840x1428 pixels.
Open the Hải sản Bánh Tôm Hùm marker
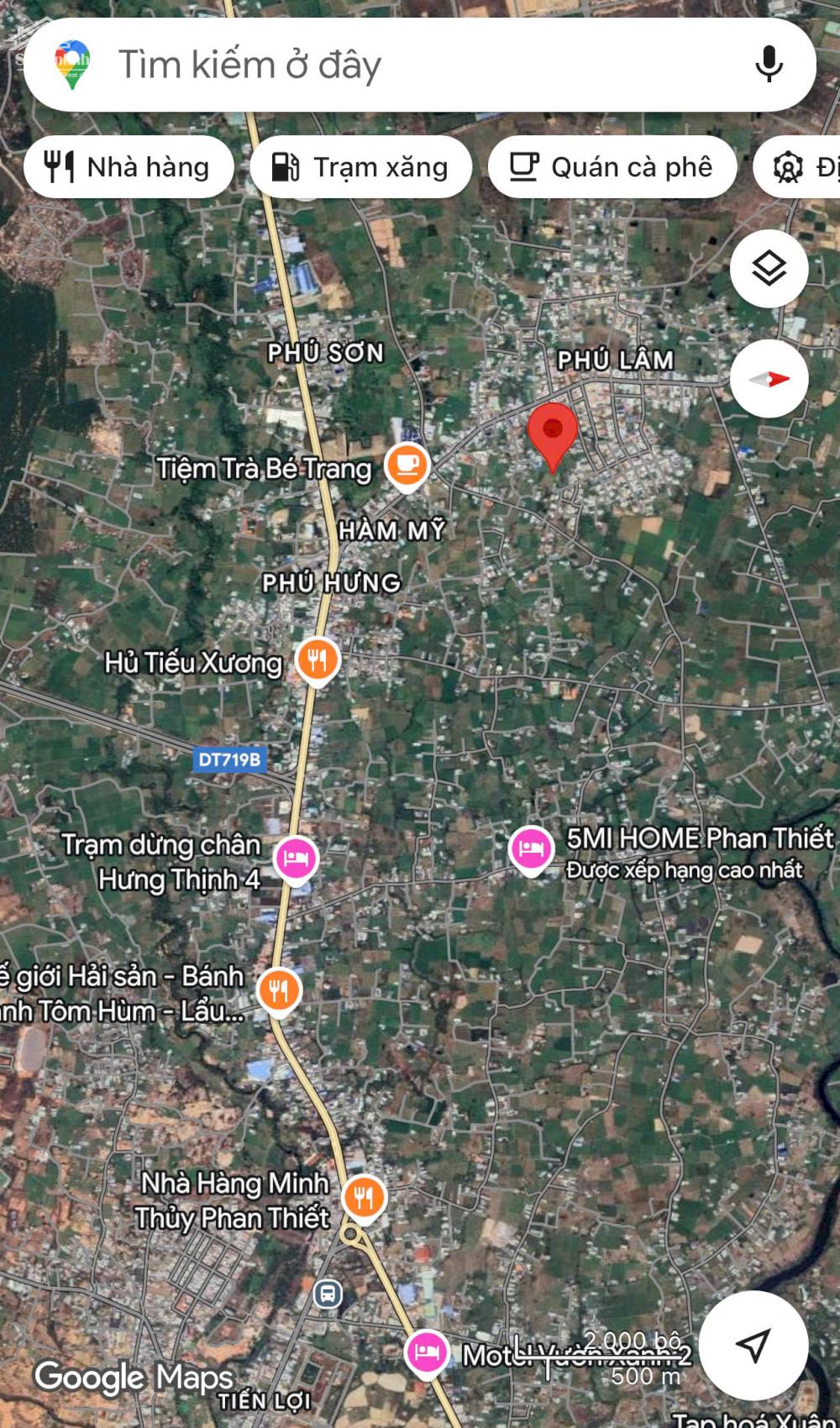click(279, 990)
